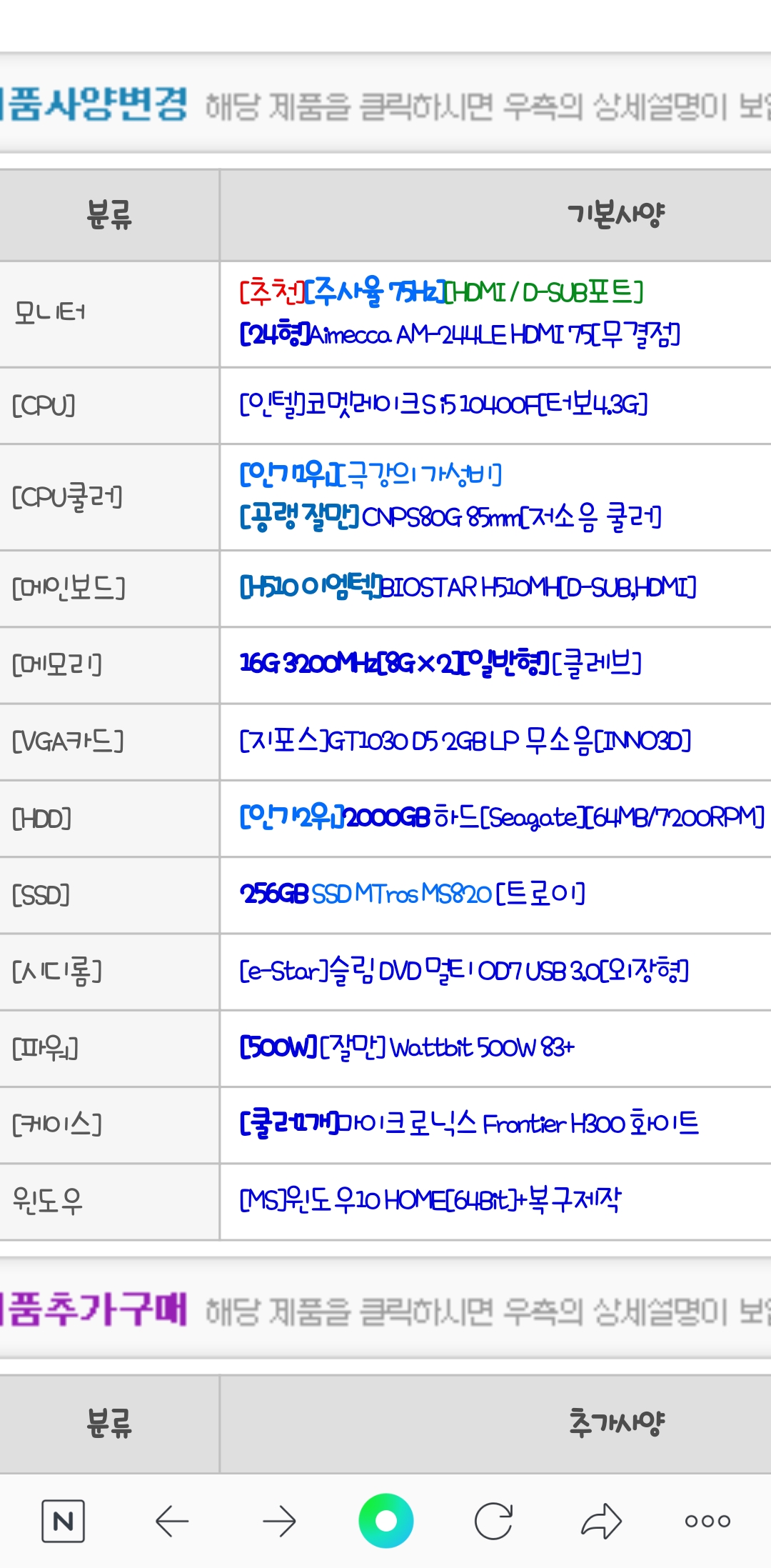Open the Windows 10 HOME link
Viewport: 771px width, 1568px height.
(430, 1200)
